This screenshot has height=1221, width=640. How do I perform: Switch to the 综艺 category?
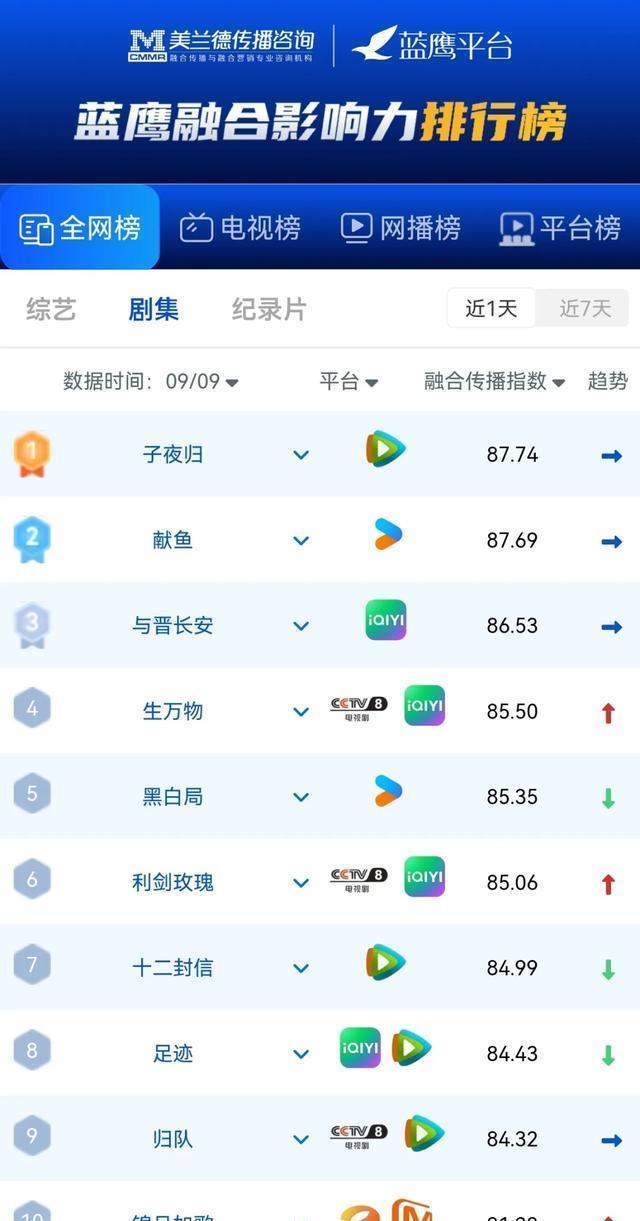[51, 309]
